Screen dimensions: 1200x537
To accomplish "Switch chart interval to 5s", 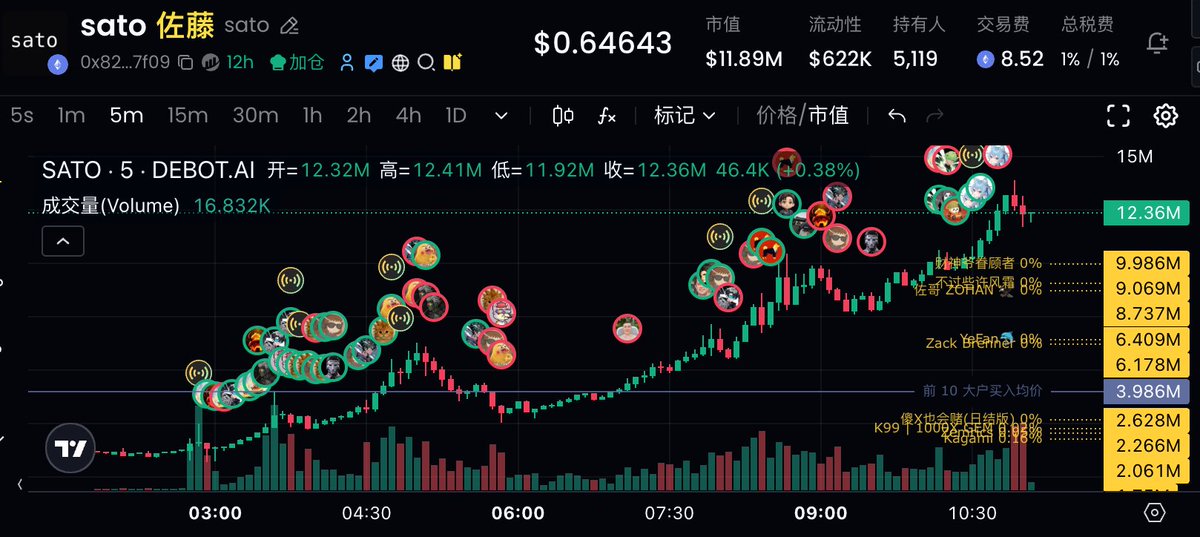I will [22, 115].
